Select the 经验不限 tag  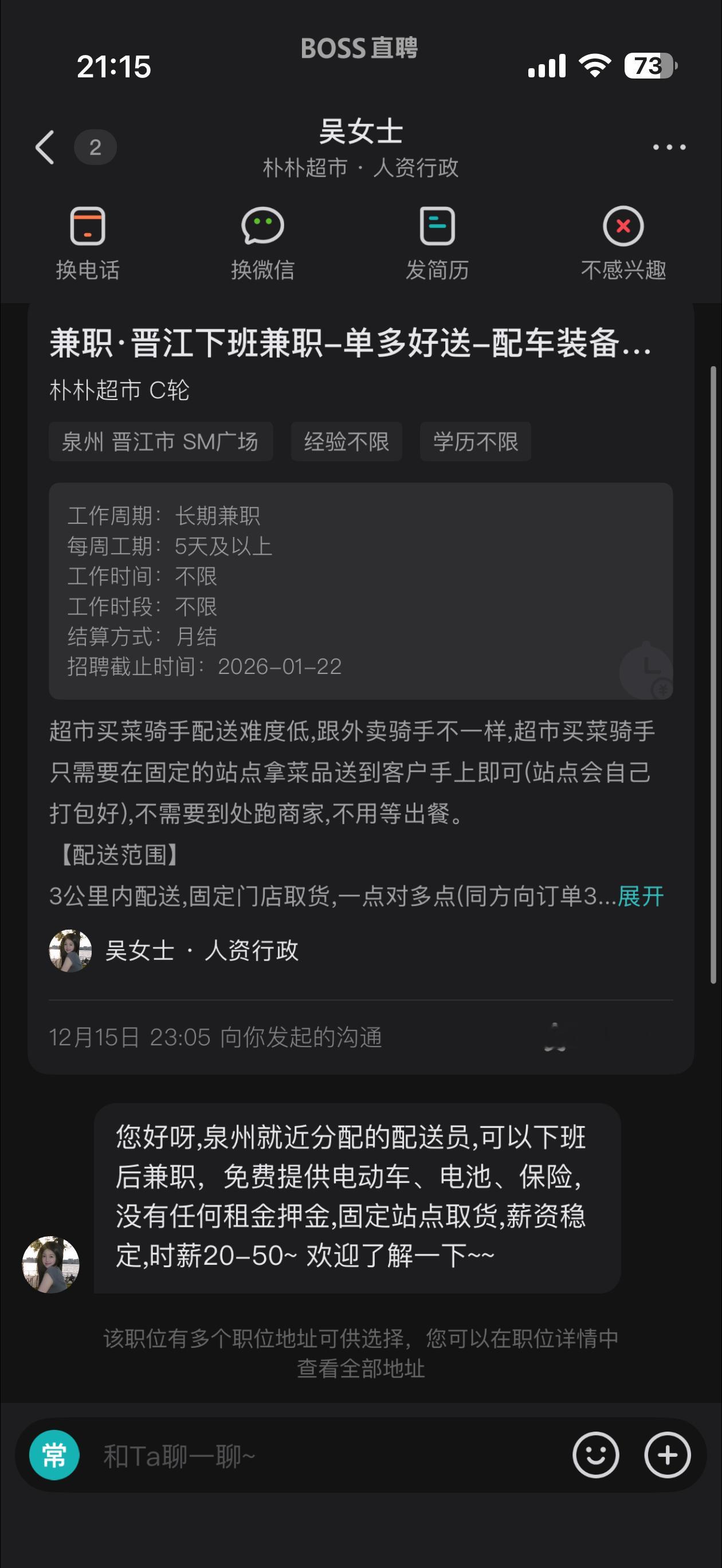point(347,441)
